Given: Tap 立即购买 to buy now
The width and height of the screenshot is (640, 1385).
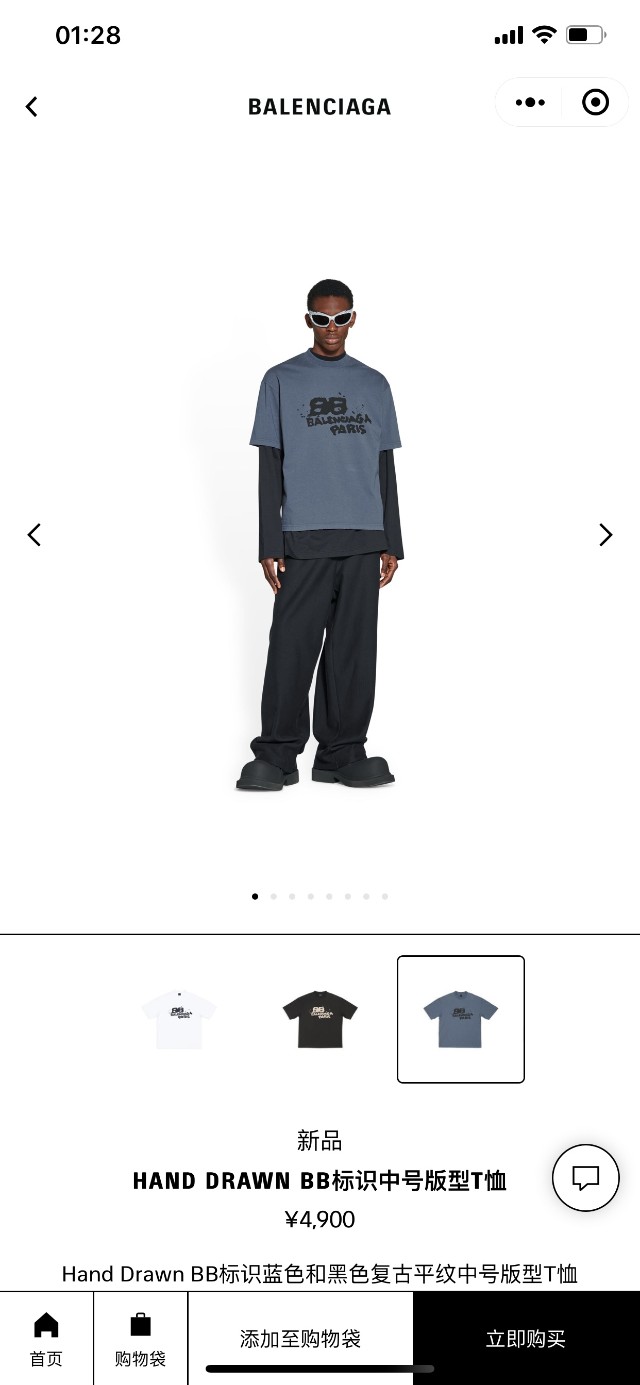Looking at the screenshot, I should [x=526, y=1338].
